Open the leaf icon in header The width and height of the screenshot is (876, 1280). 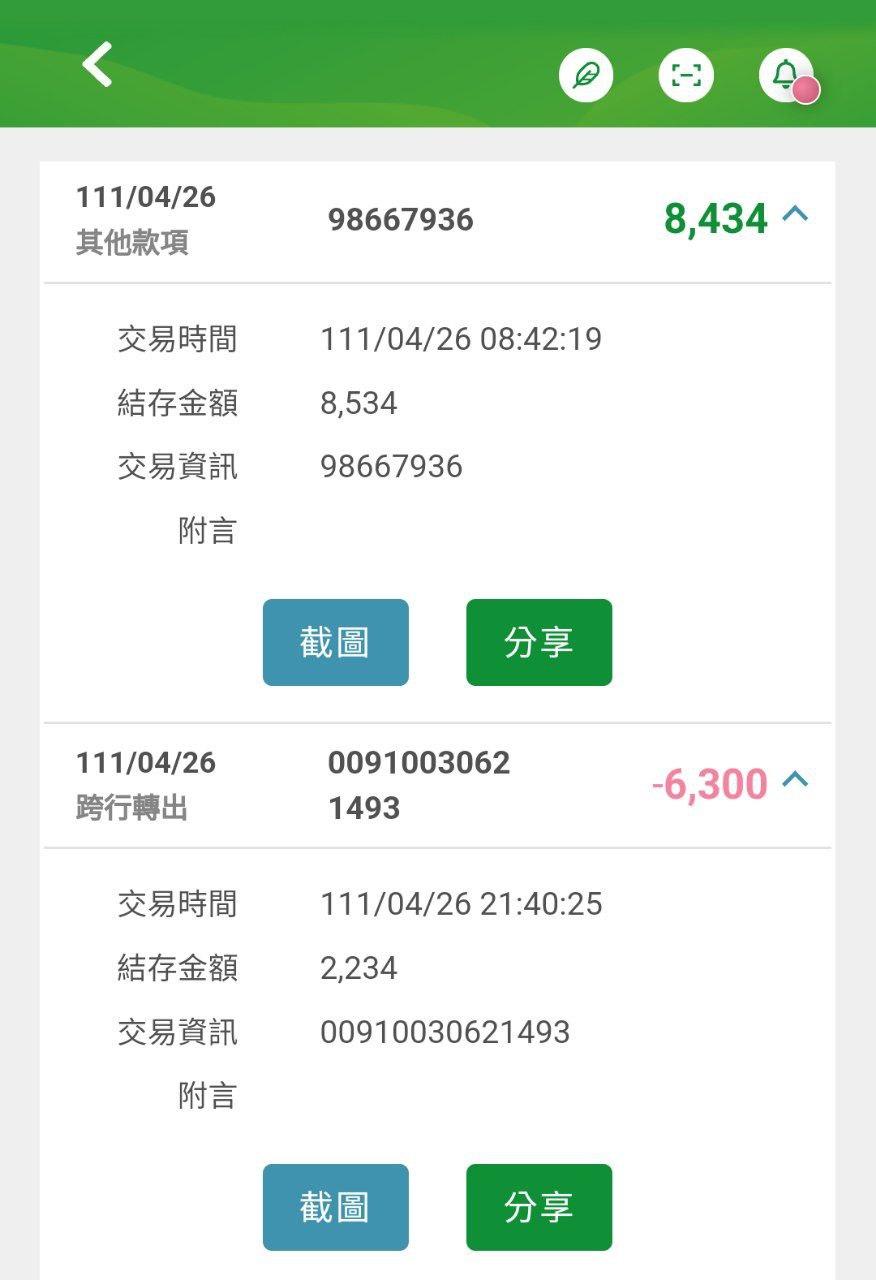(x=586, y=75)
